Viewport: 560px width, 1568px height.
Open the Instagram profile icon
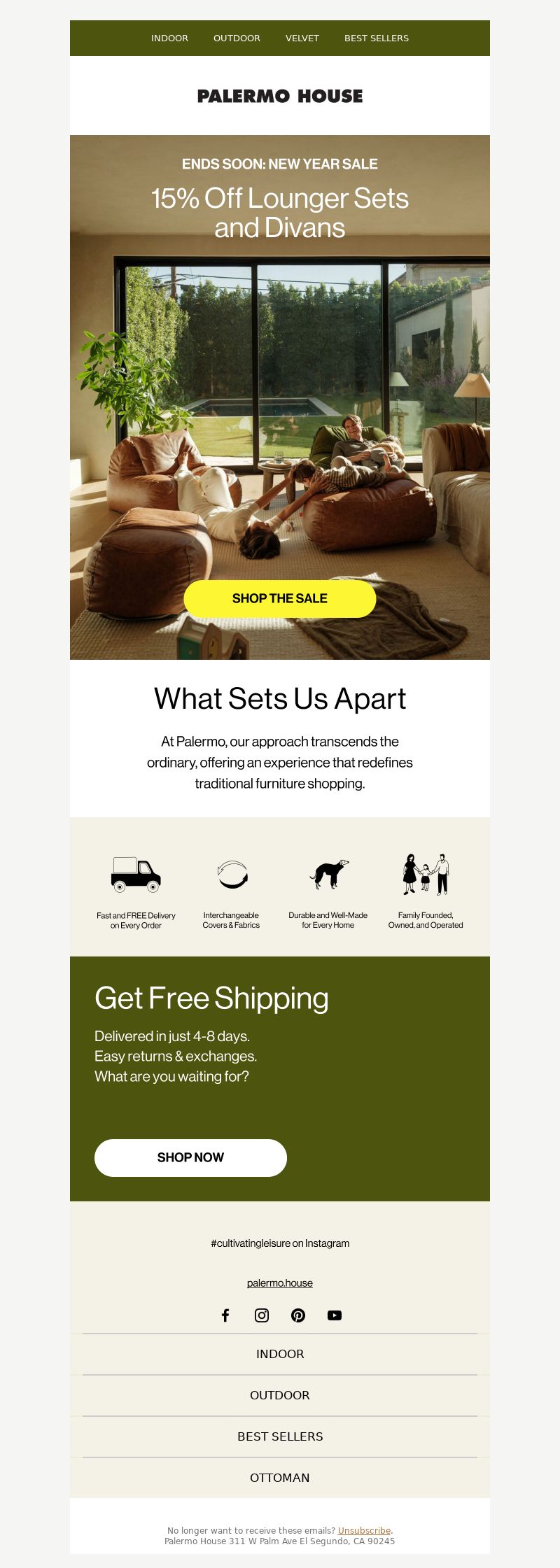click(262, 1315)
